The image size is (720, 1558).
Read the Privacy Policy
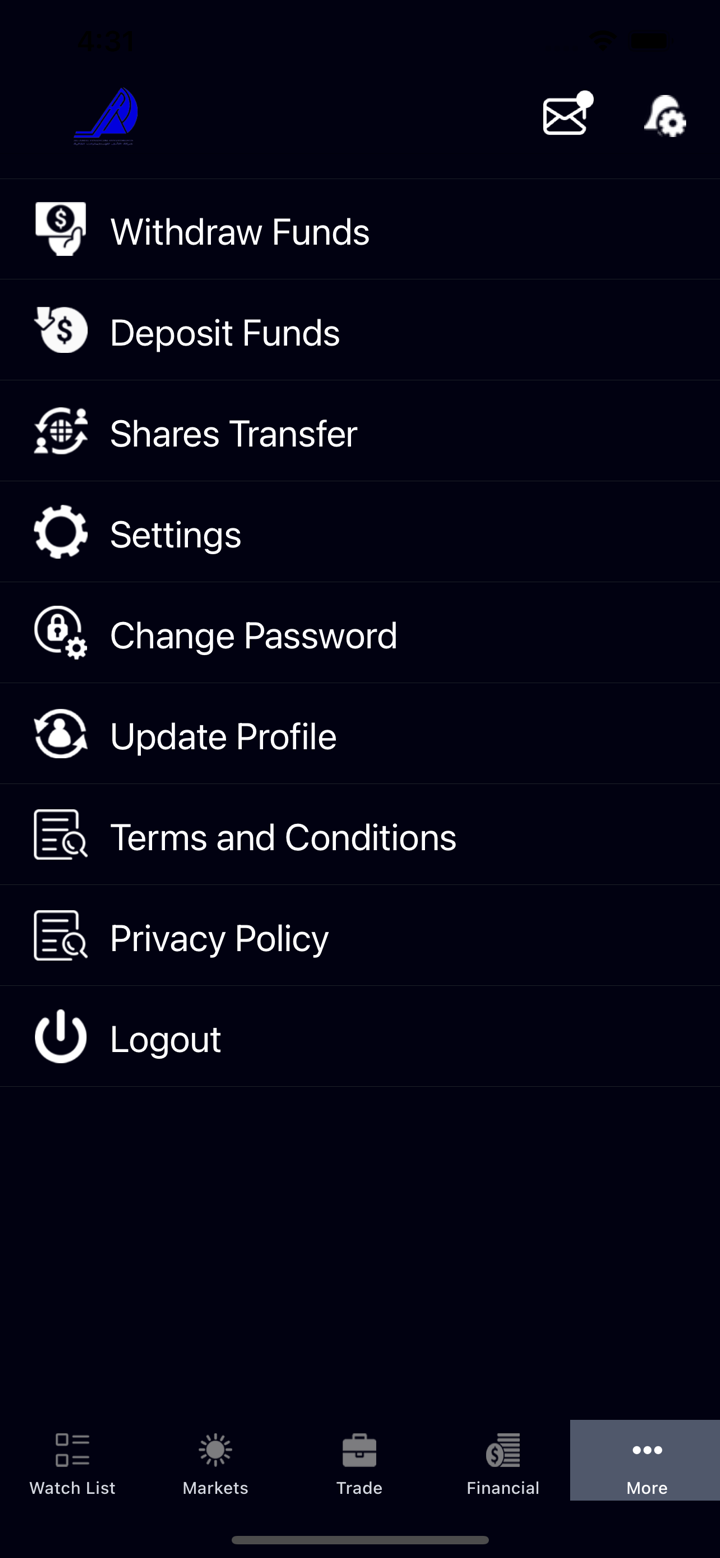pos(219,938)
